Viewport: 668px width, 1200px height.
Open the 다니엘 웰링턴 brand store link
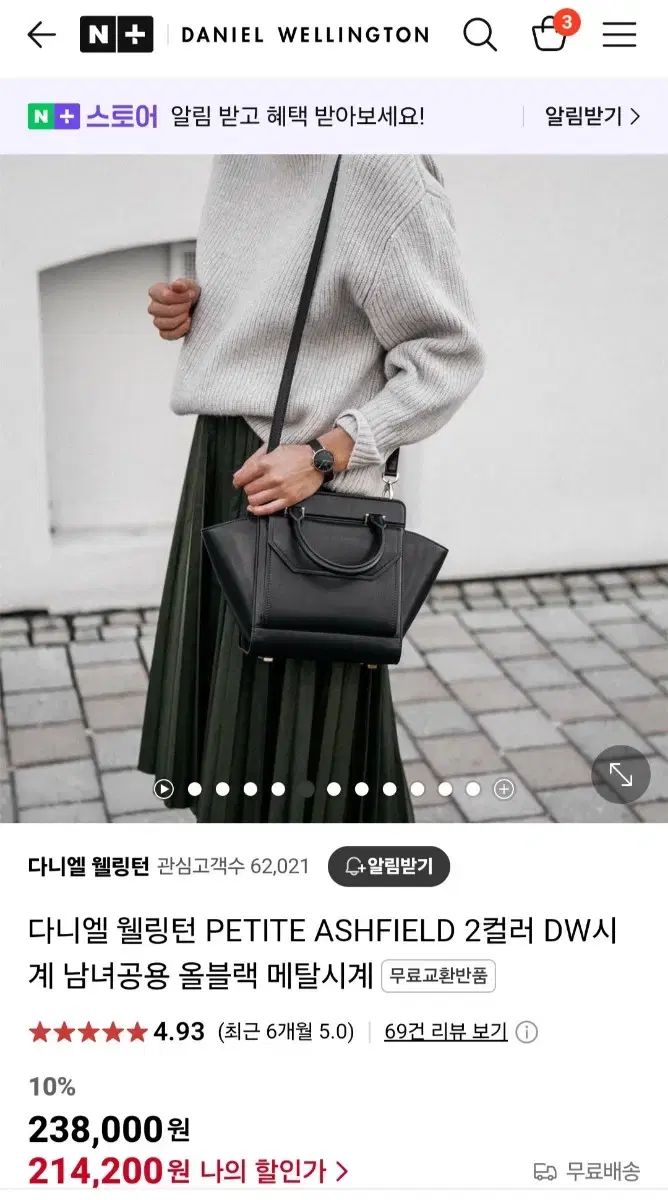coord(88,866)
